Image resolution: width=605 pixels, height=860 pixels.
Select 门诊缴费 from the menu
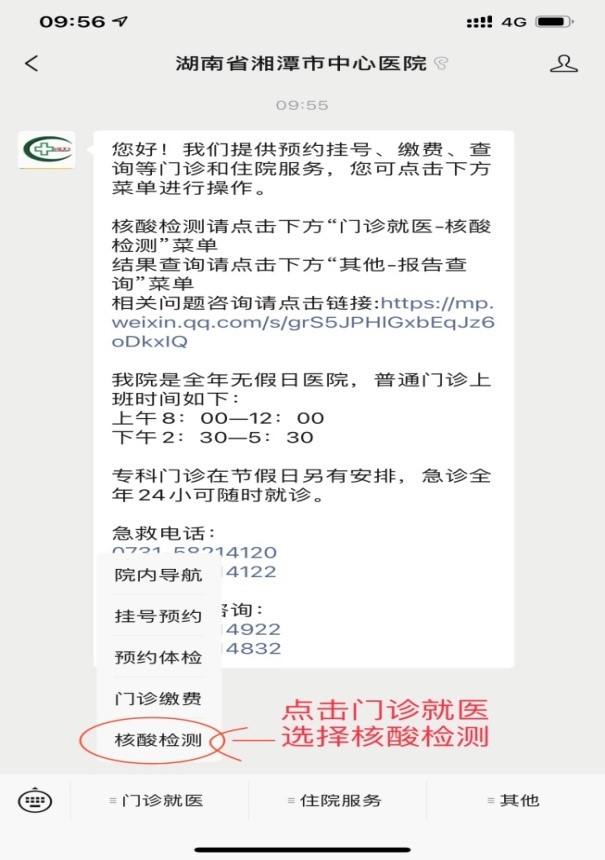158,699
